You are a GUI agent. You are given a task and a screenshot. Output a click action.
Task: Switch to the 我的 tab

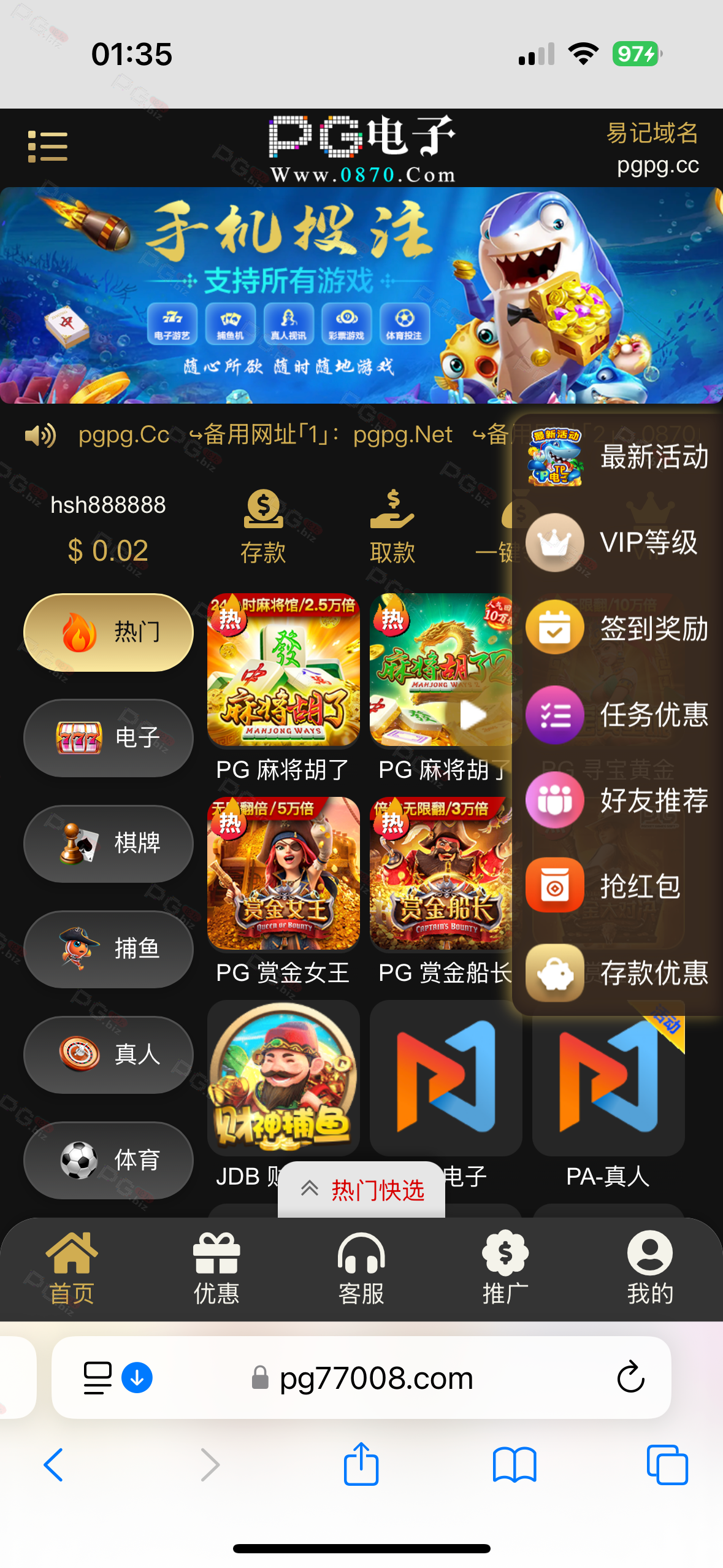point(650,1268)
